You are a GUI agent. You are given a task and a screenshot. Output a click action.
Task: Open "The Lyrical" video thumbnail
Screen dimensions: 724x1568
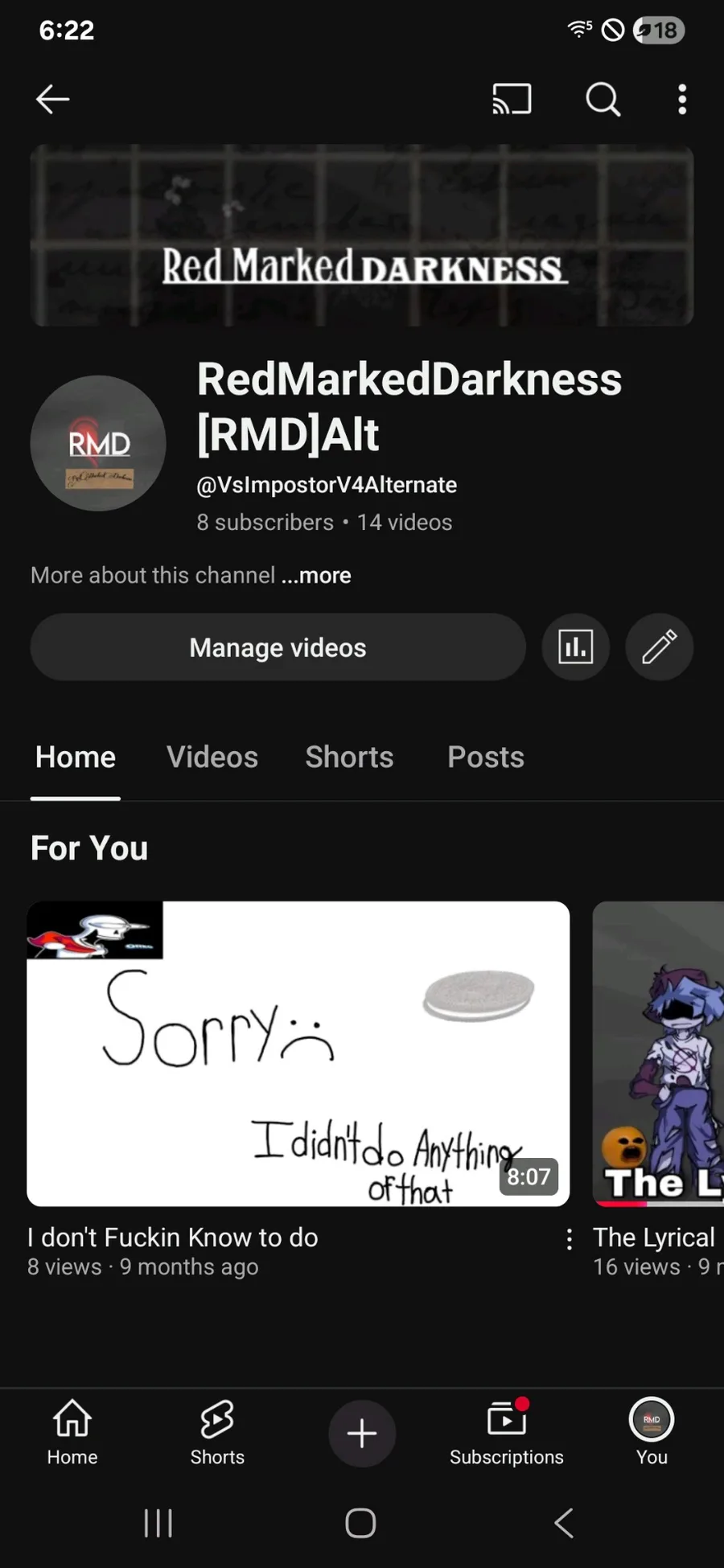658,1053
